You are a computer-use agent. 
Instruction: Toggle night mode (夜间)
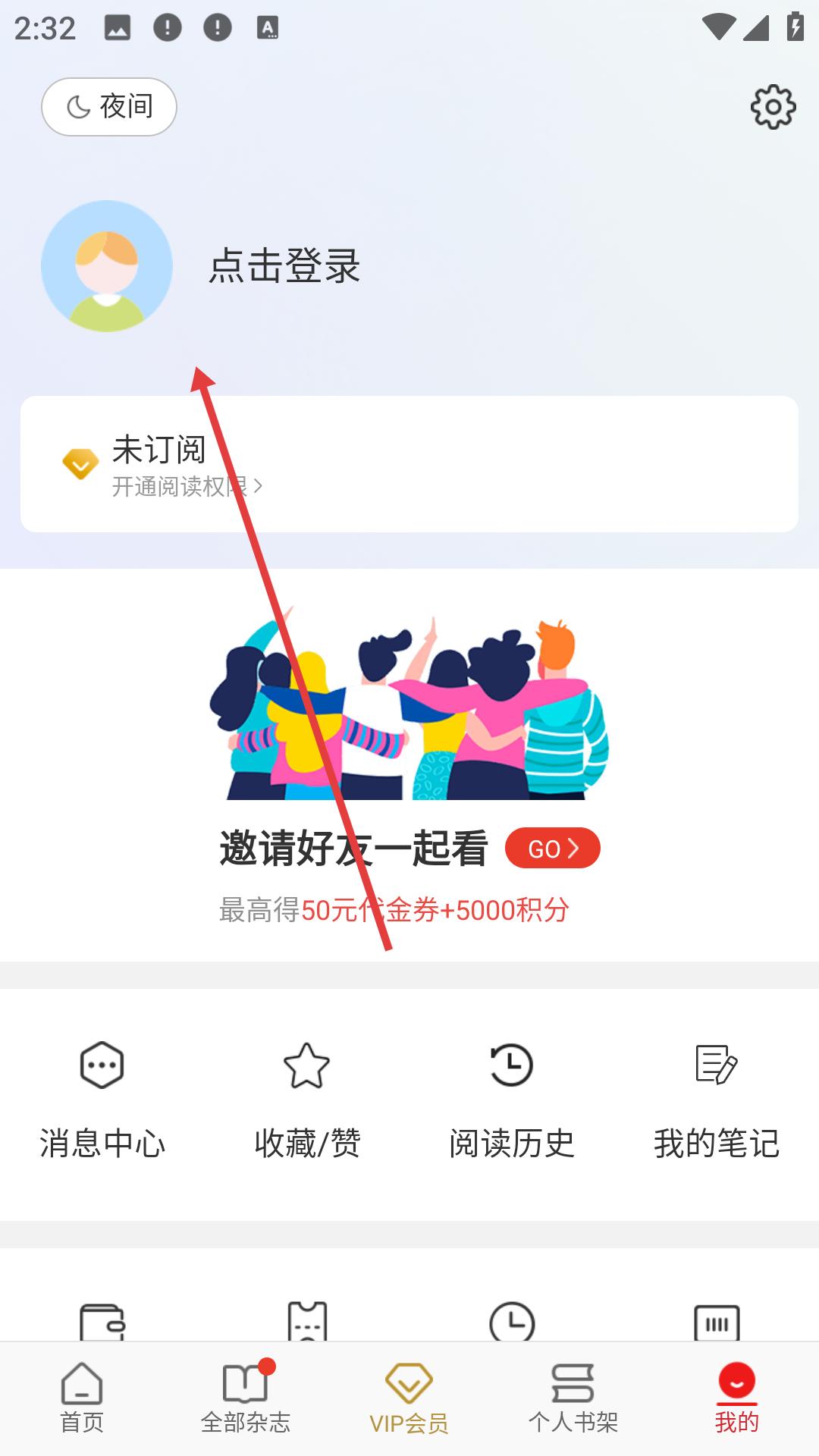coord(109,107)
